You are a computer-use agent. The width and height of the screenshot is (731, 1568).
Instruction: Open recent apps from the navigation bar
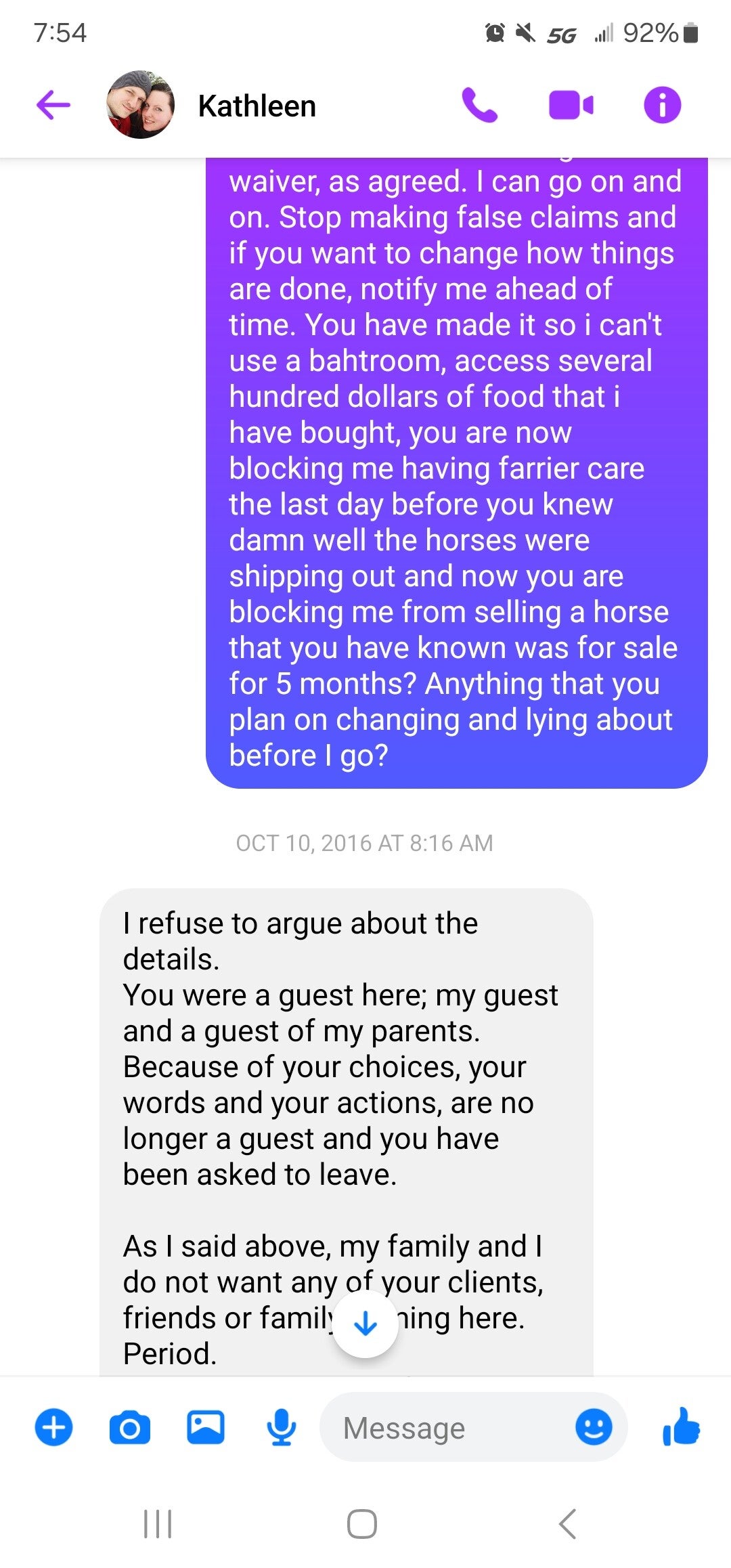(x=158, y=1524)
